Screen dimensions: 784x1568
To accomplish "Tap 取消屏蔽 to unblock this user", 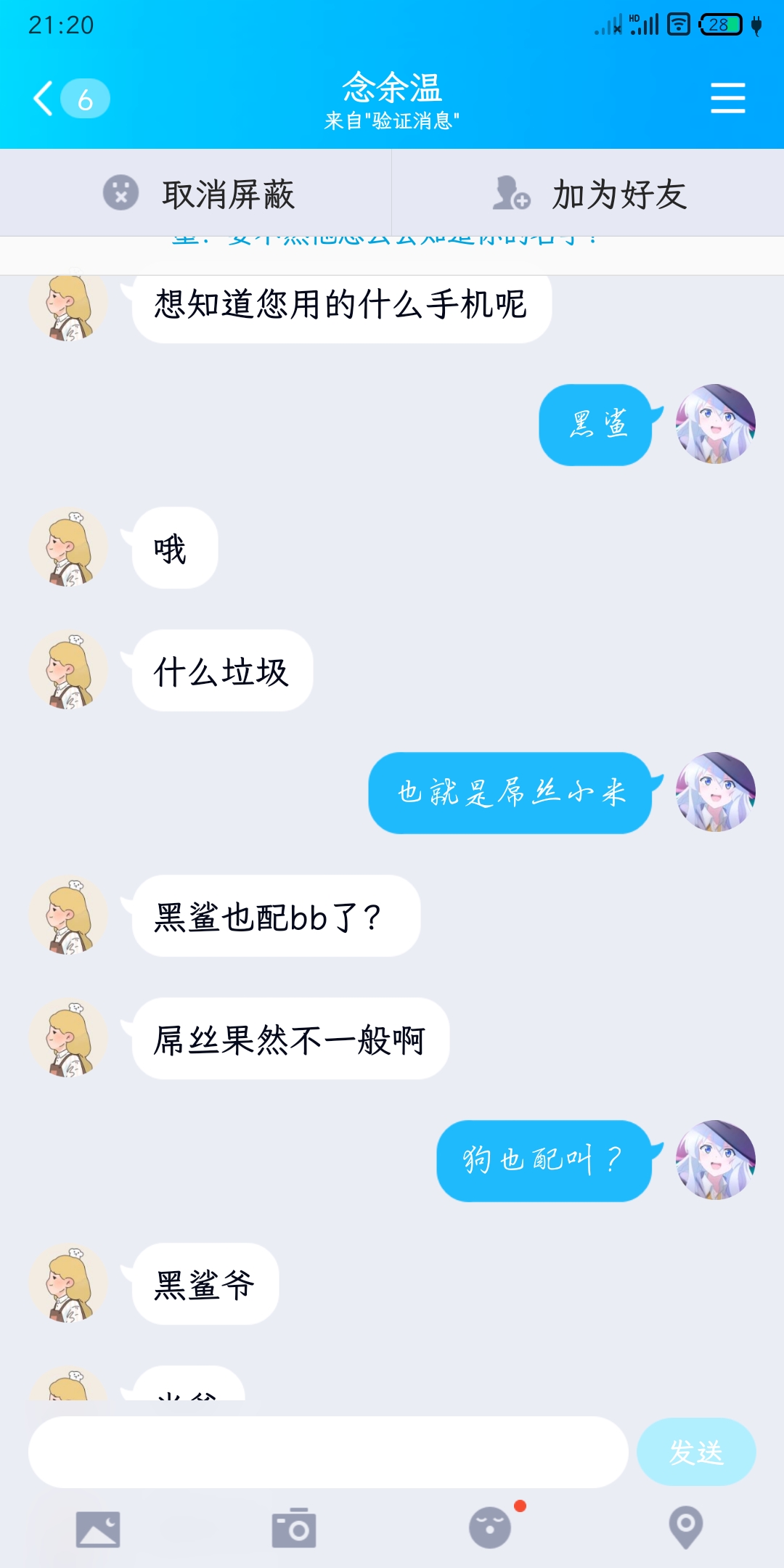I will [x=196, y=194].
